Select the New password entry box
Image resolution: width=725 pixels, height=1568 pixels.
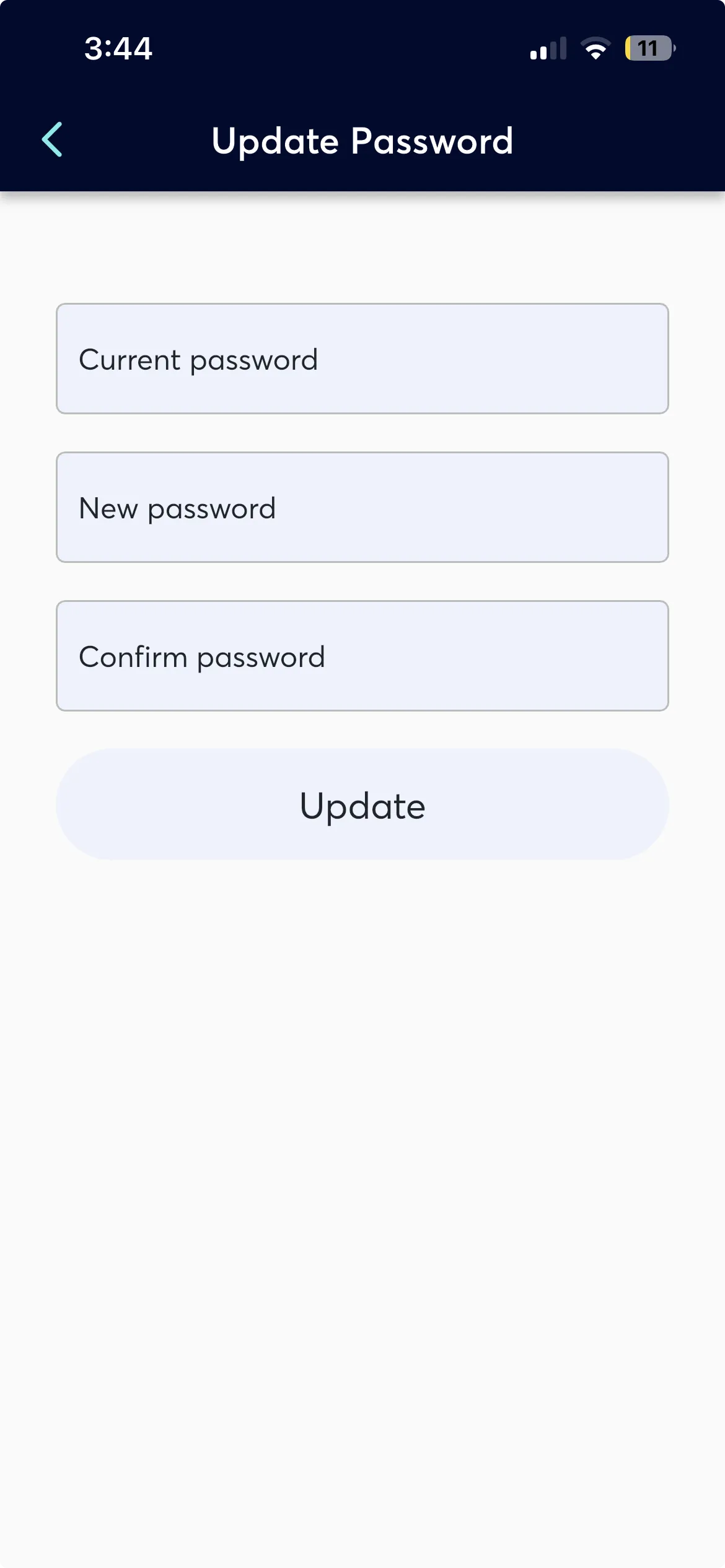pos(362,507)
